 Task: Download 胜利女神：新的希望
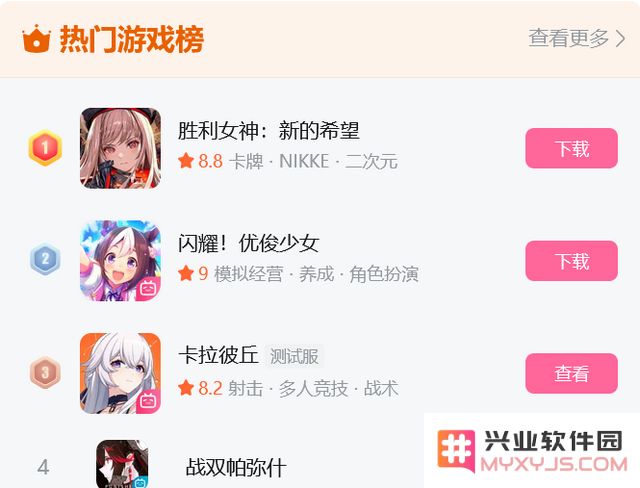(571, 149)
